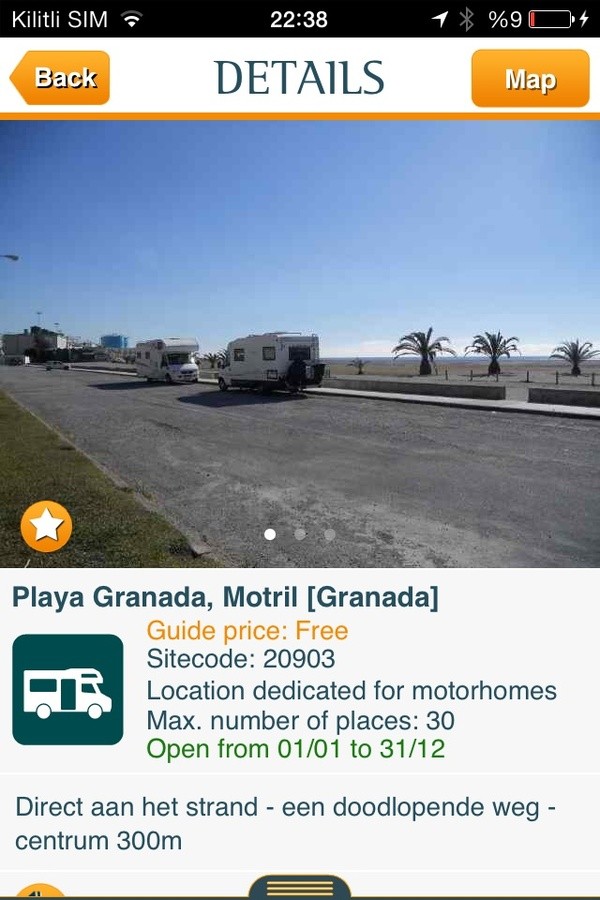
Task: Open the Playa Granada motorhome site photo
Action: pos(300,340)
